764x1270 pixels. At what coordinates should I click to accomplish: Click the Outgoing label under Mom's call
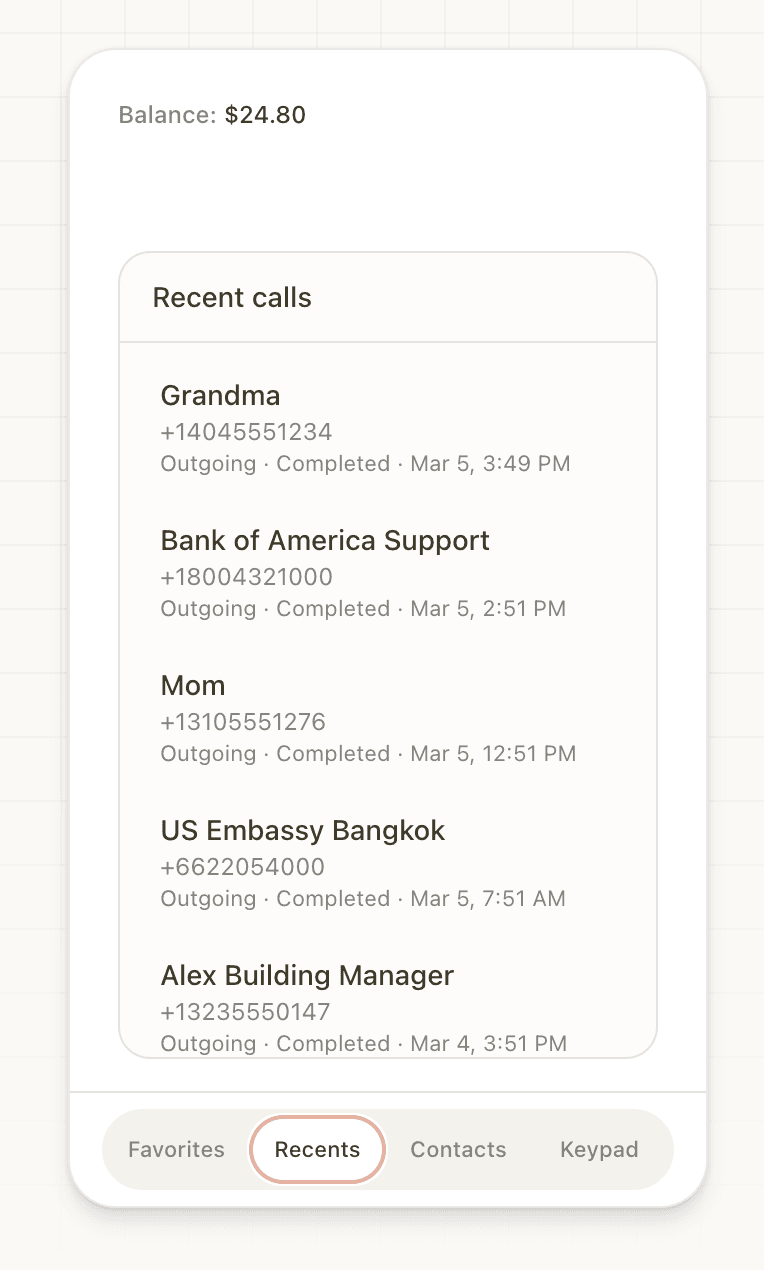(208, 753)
